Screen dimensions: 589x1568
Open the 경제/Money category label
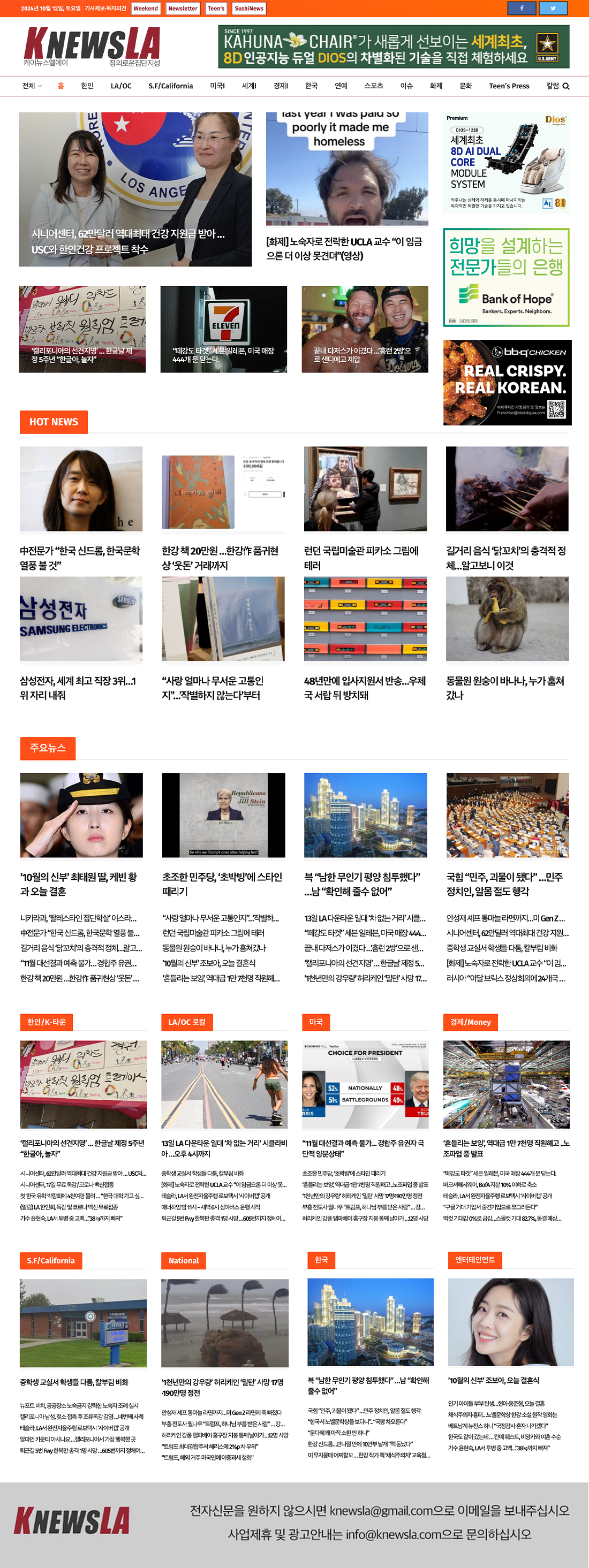[470, 1022]
